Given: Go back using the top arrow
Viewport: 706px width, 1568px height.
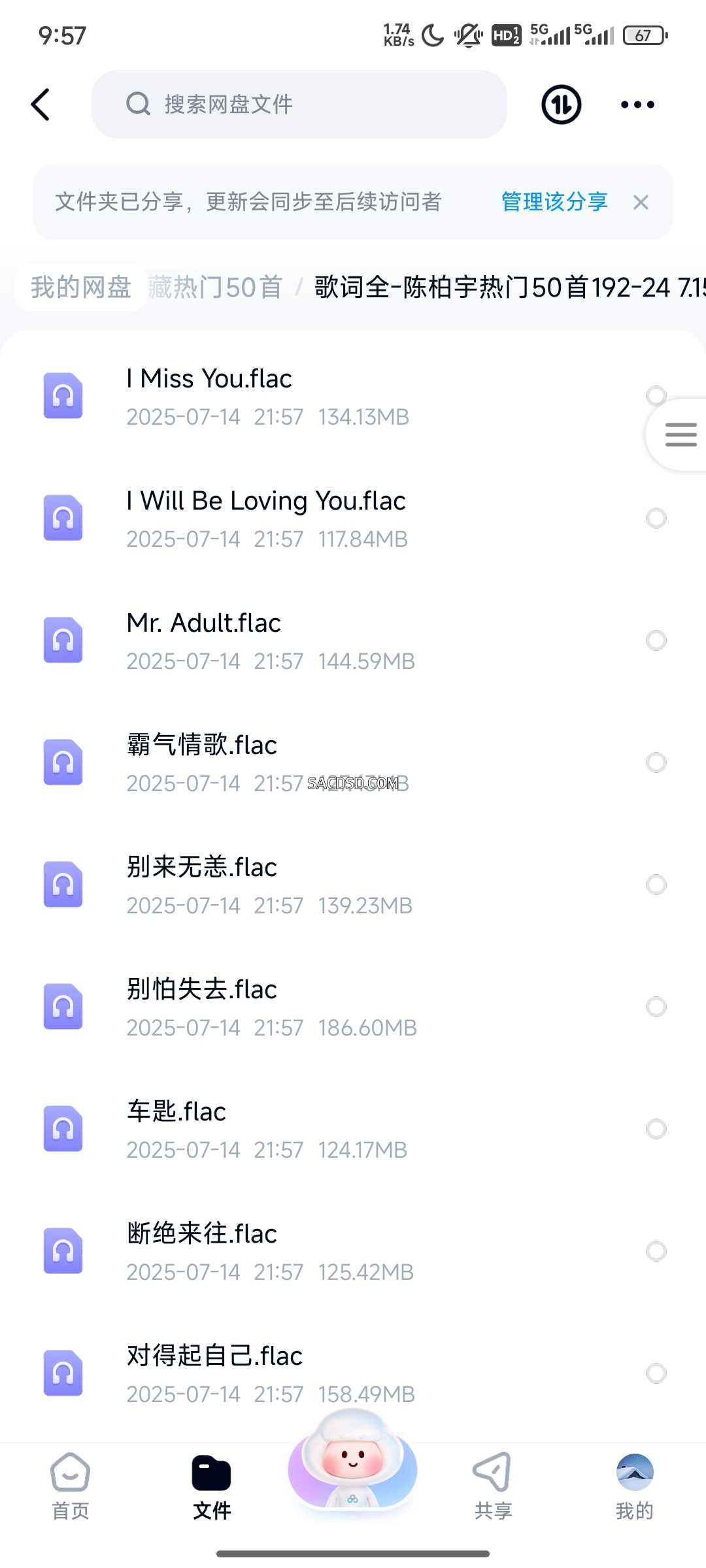Looking at the screenshot, I should click(41, 105).
